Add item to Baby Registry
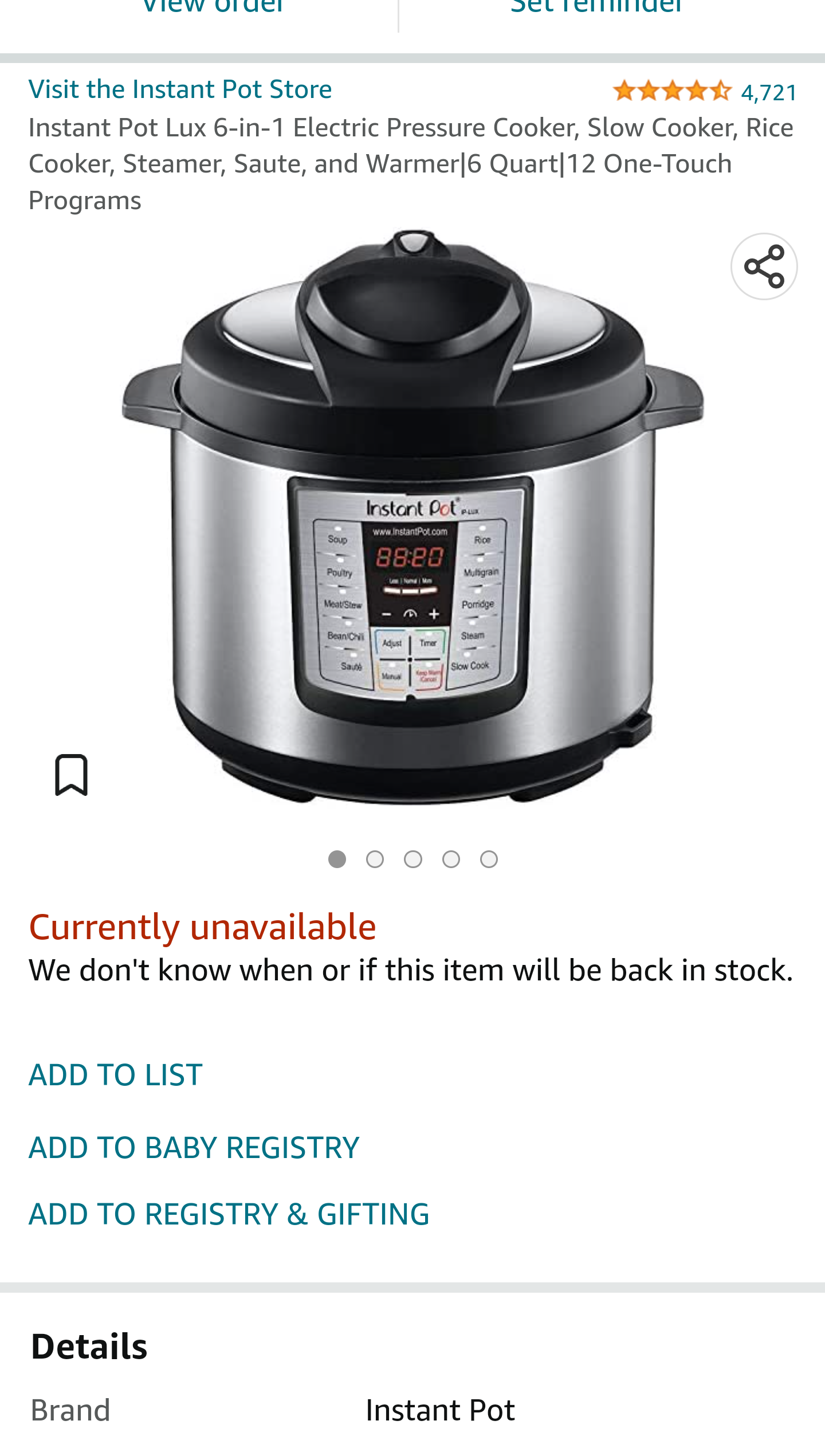 pyautogui.click(x=194, y=1148)
